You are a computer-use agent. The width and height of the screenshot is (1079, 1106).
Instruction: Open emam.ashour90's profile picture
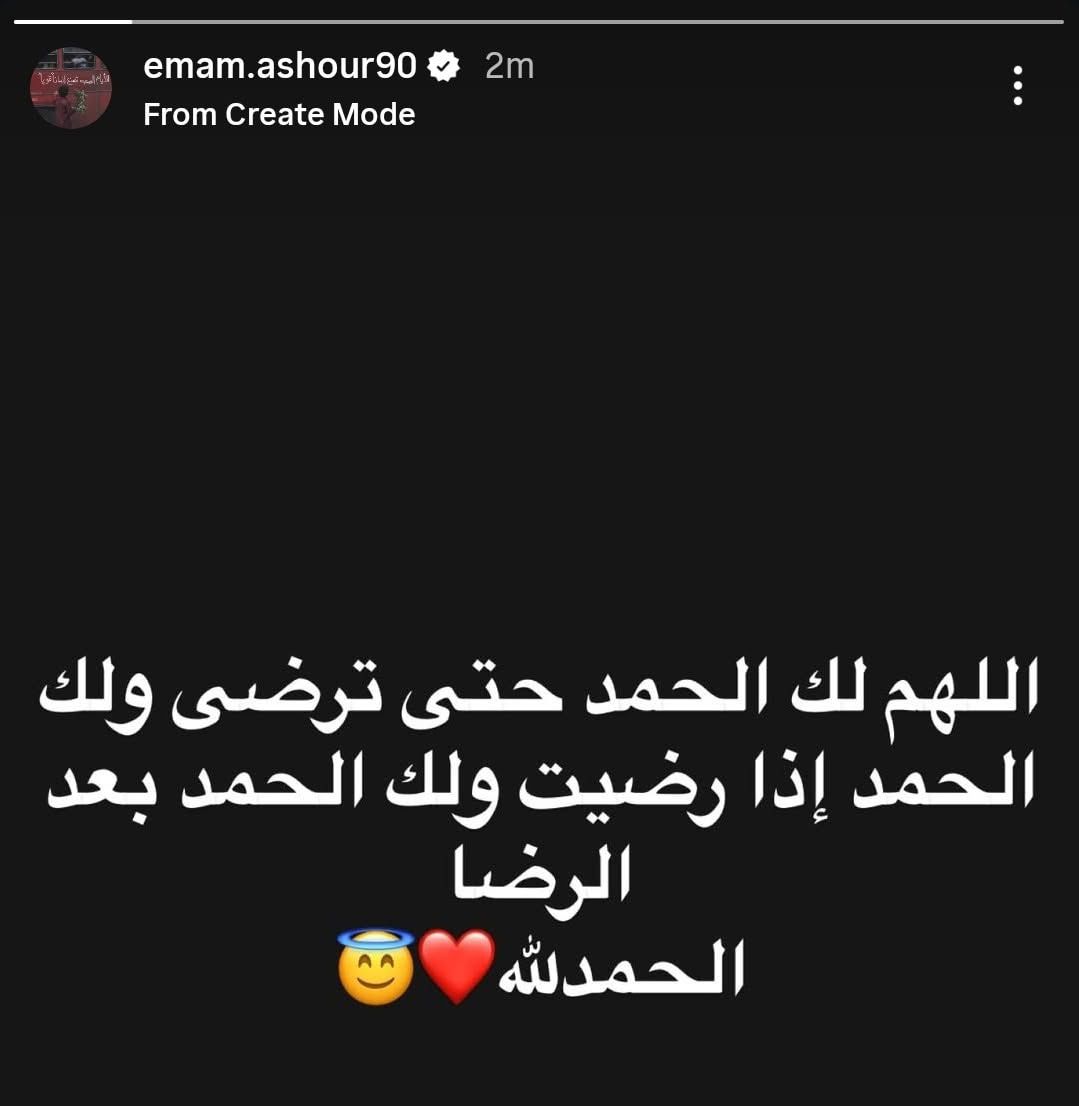[70, 88]
